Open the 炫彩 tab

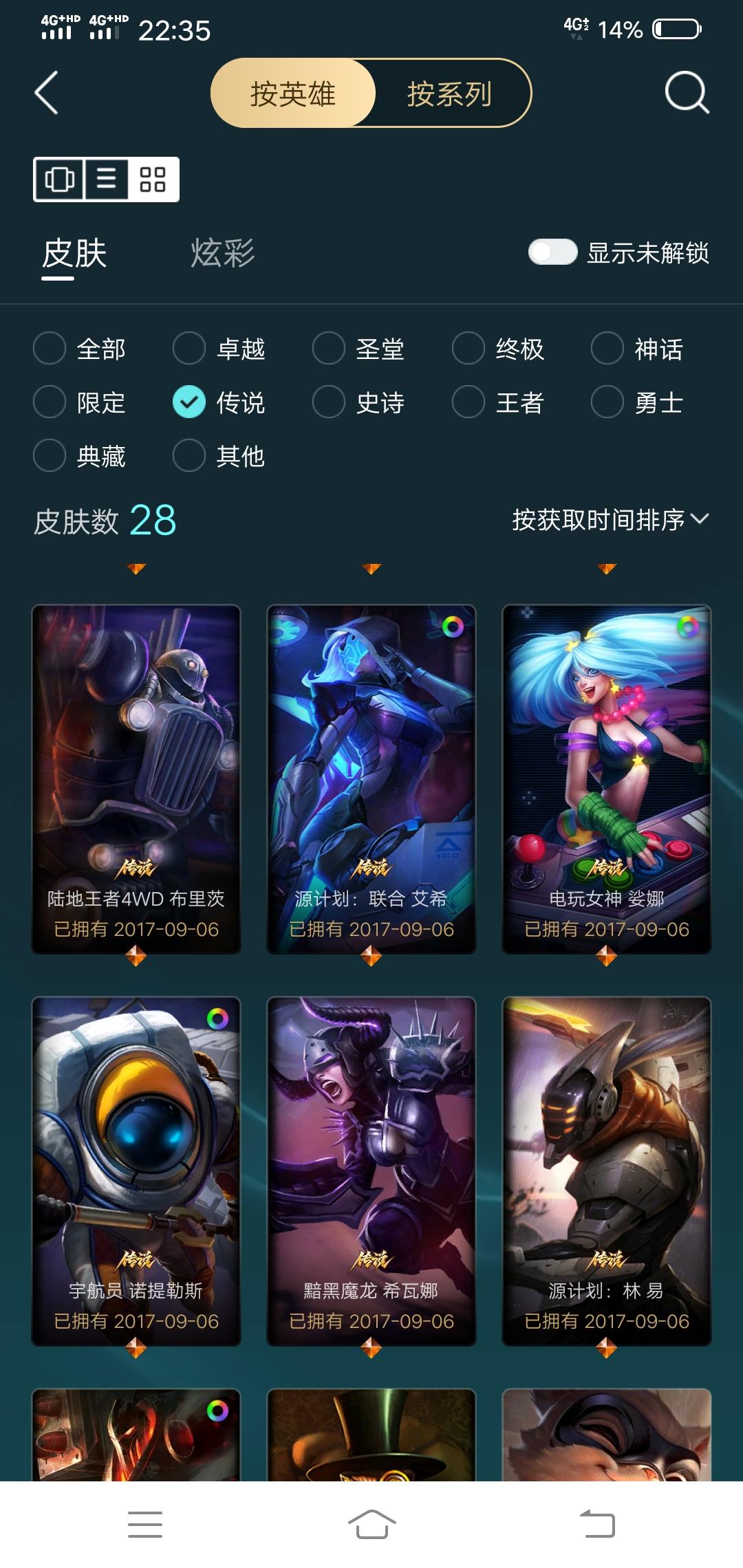[222, 254]
